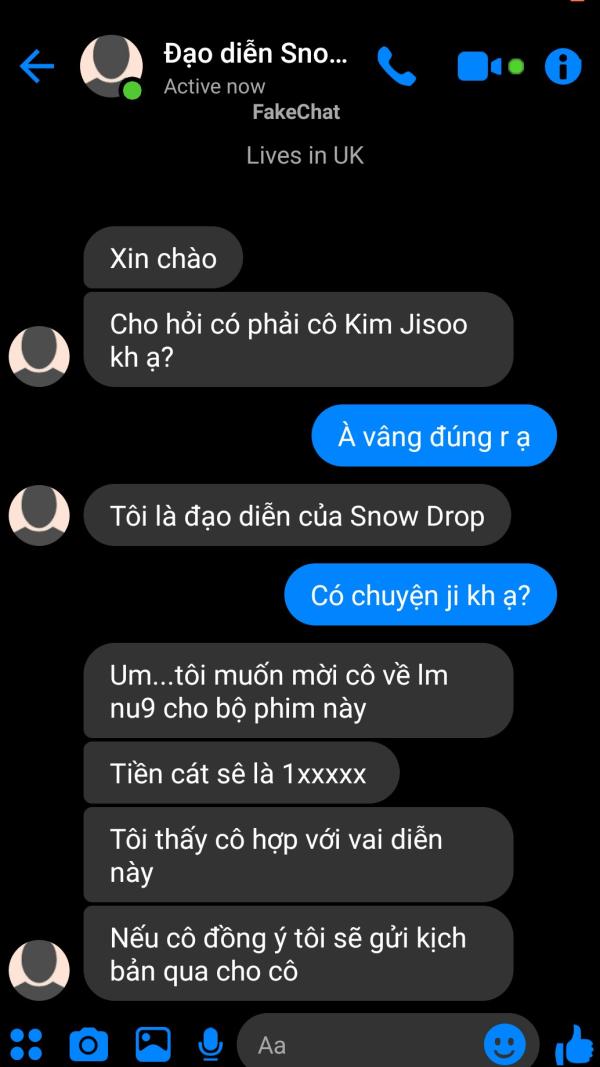Start a video call in this chat
This screenshot has width=600, height=1067.
[x=478, y=67]
